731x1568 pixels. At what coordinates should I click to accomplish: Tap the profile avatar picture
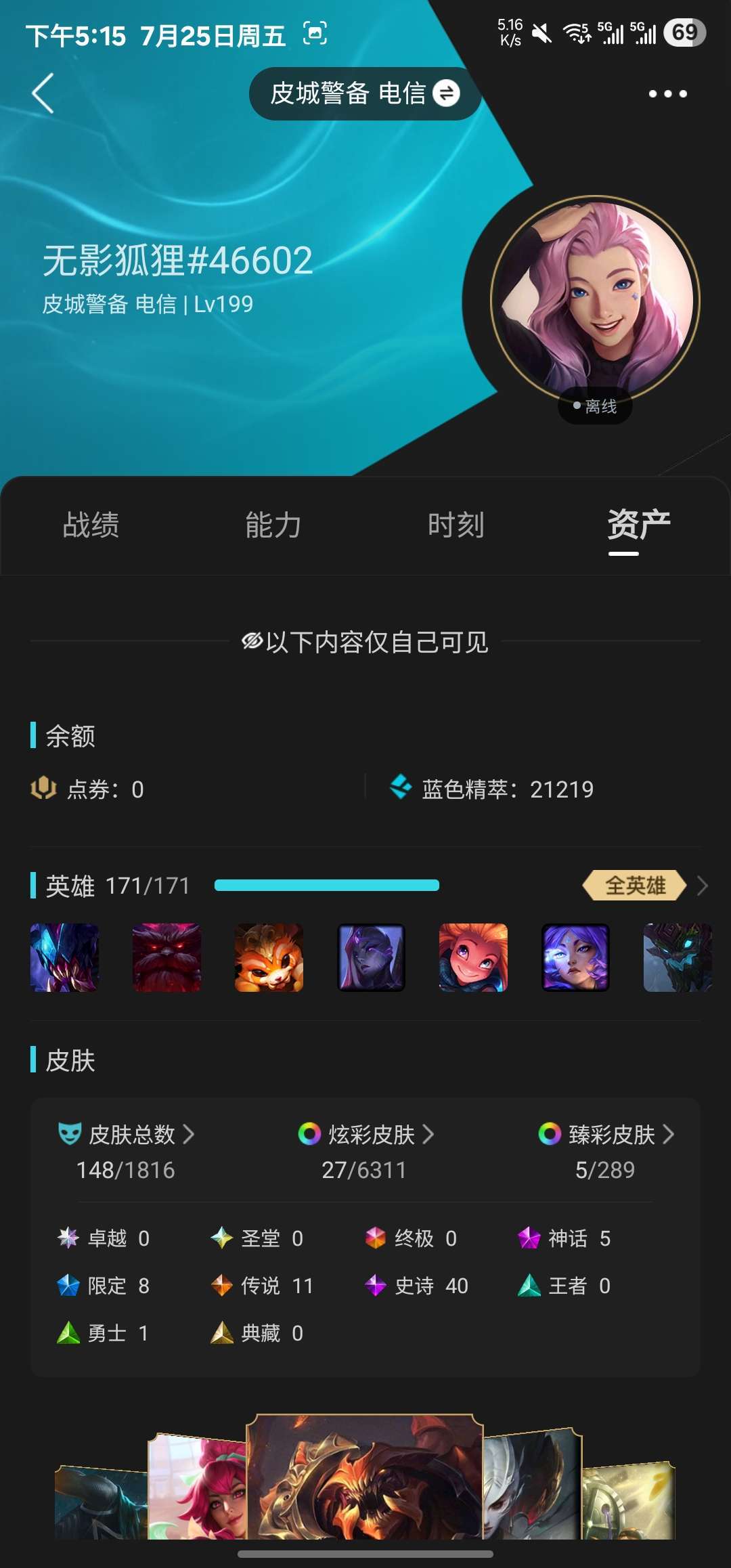pos(595,300)
